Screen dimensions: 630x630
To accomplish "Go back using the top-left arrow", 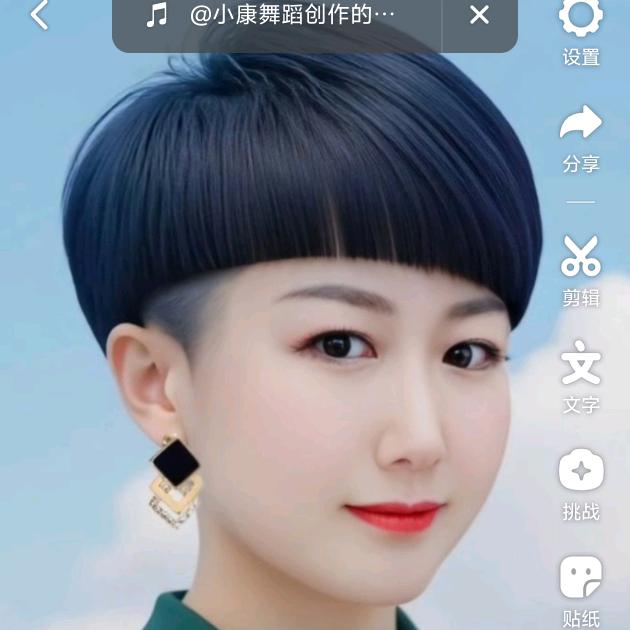I will point(40,15).
